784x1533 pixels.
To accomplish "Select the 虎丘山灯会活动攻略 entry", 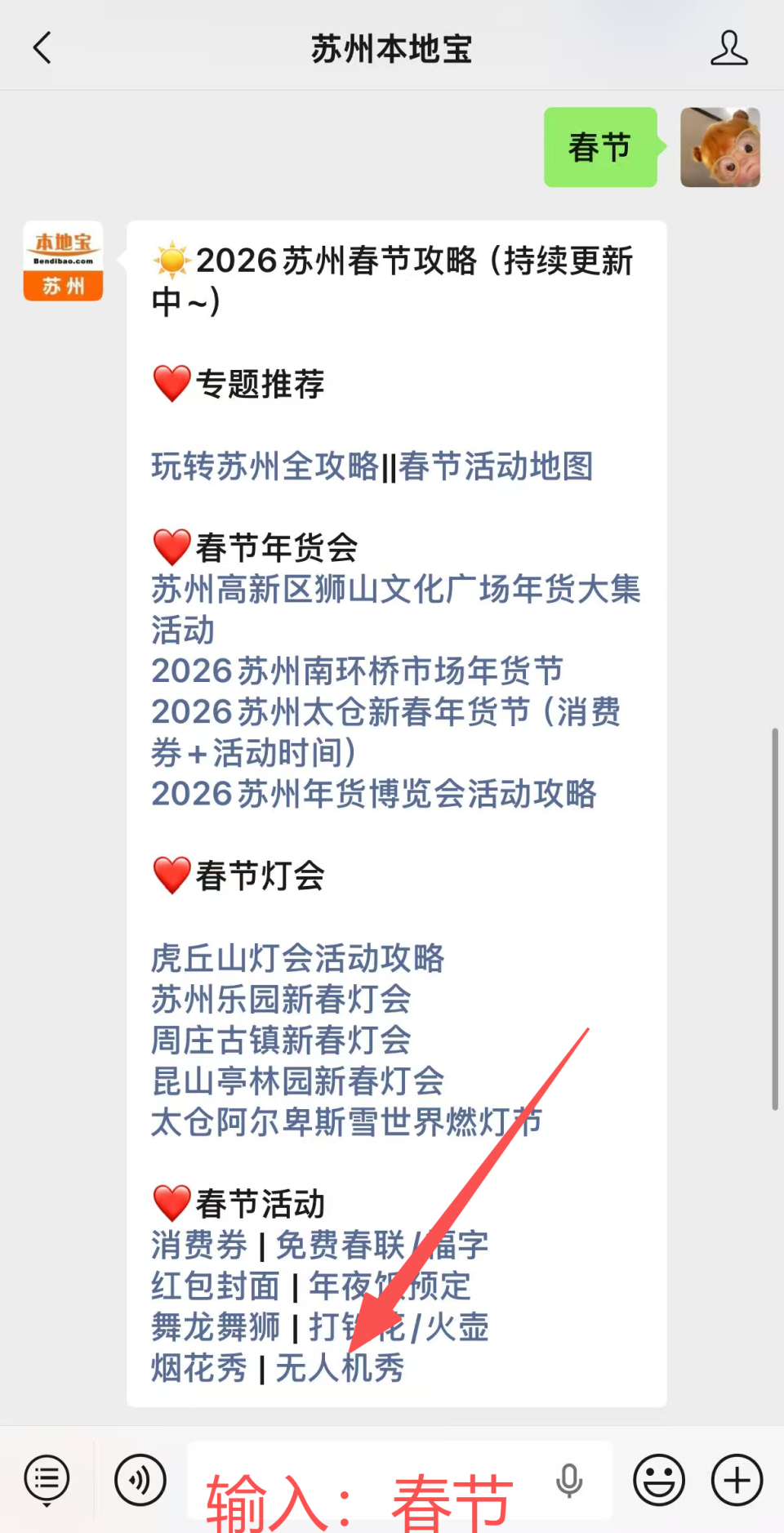I will click(x=297, y=958).
